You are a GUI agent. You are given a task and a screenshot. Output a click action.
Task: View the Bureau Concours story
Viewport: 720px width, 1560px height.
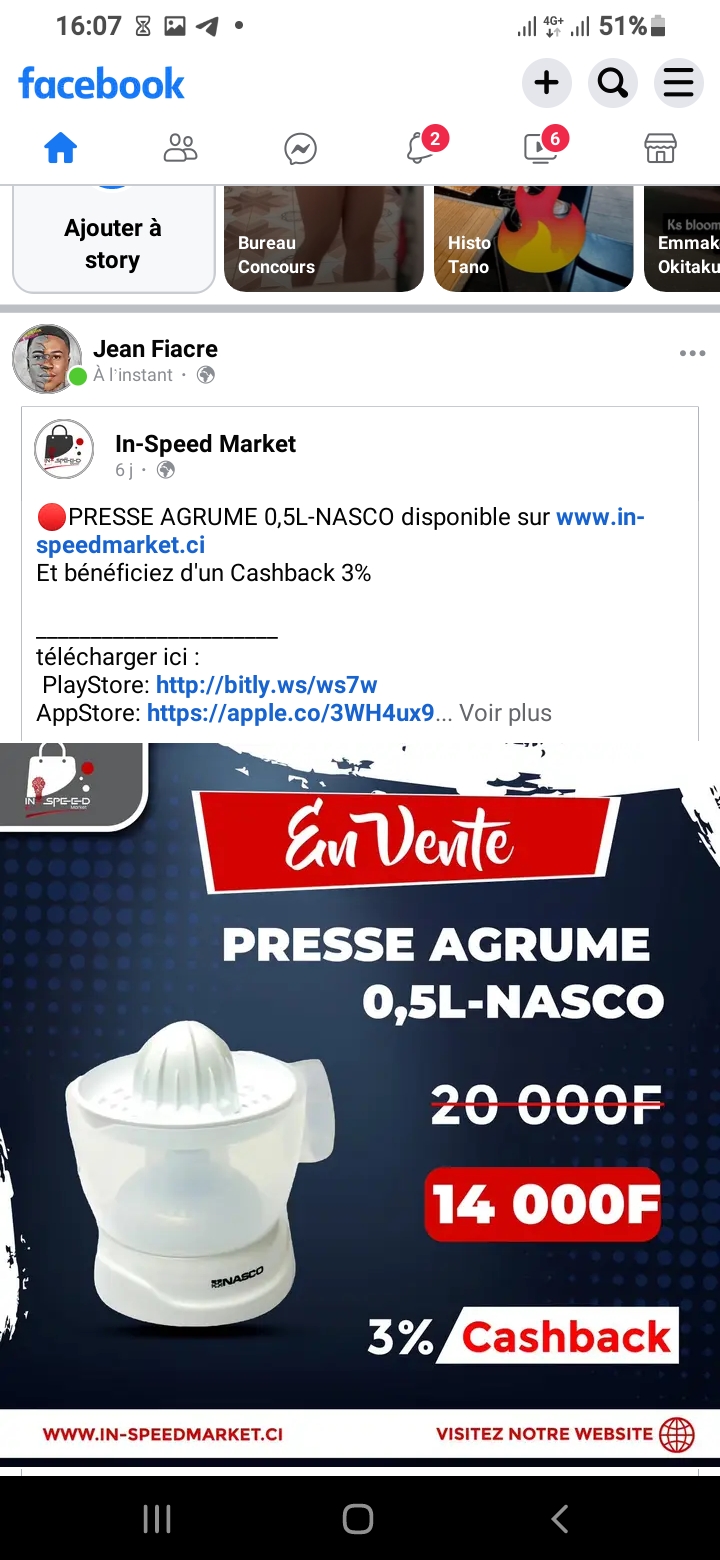pyautogui.click(x=324, y=240)
